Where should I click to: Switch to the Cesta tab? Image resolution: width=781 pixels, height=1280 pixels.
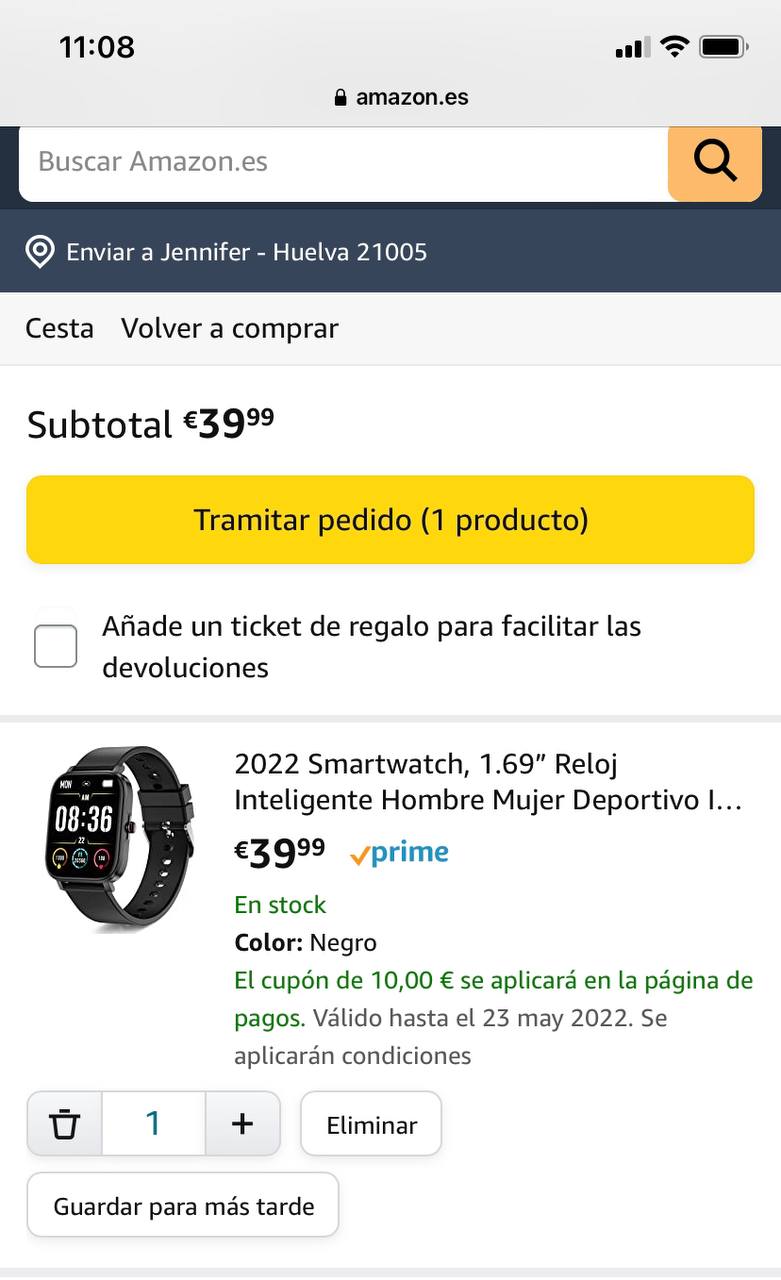point(59,328)
